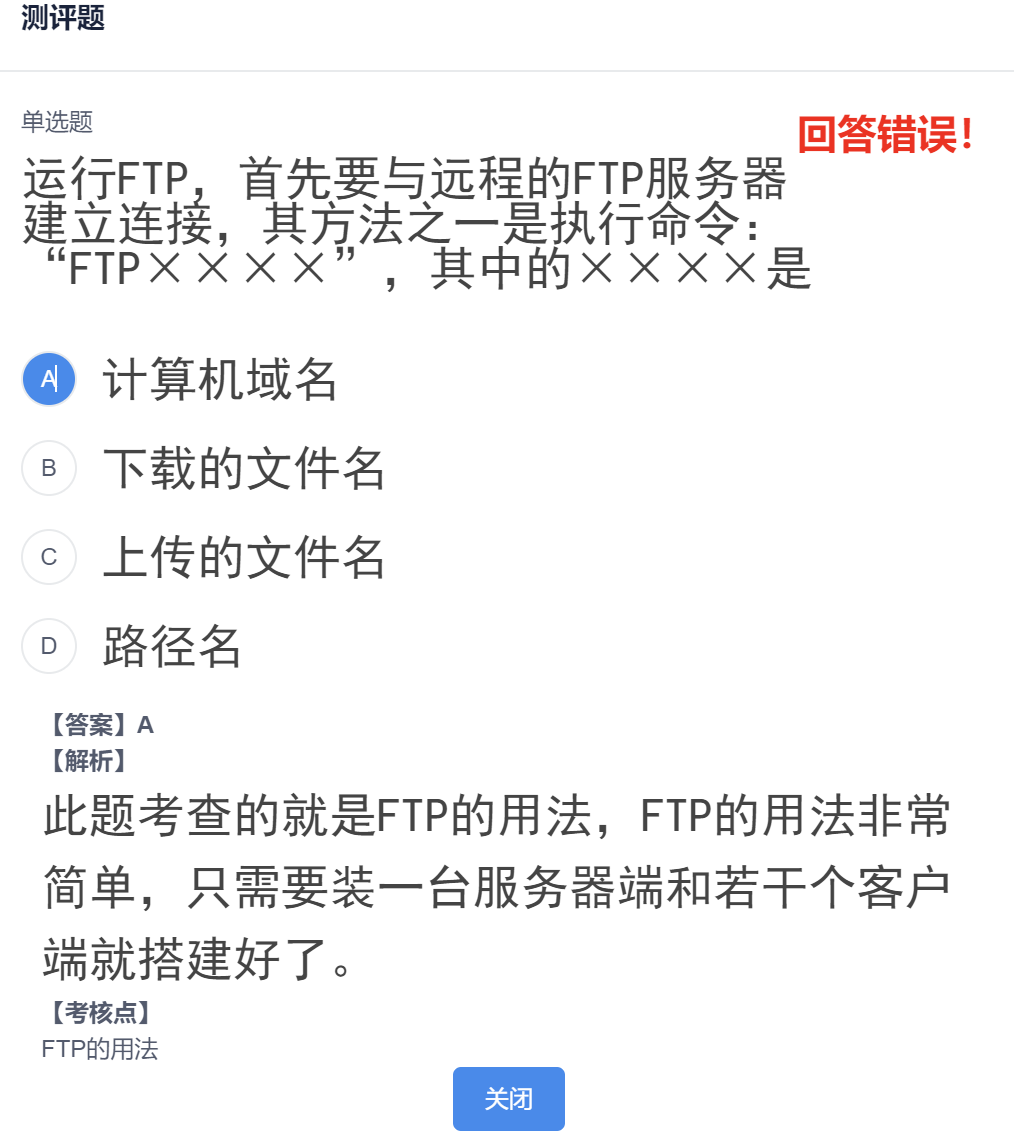Pick option C 上传的文件名
Viewport: 1014px width, 1137px height.
(x=49, y=557)
